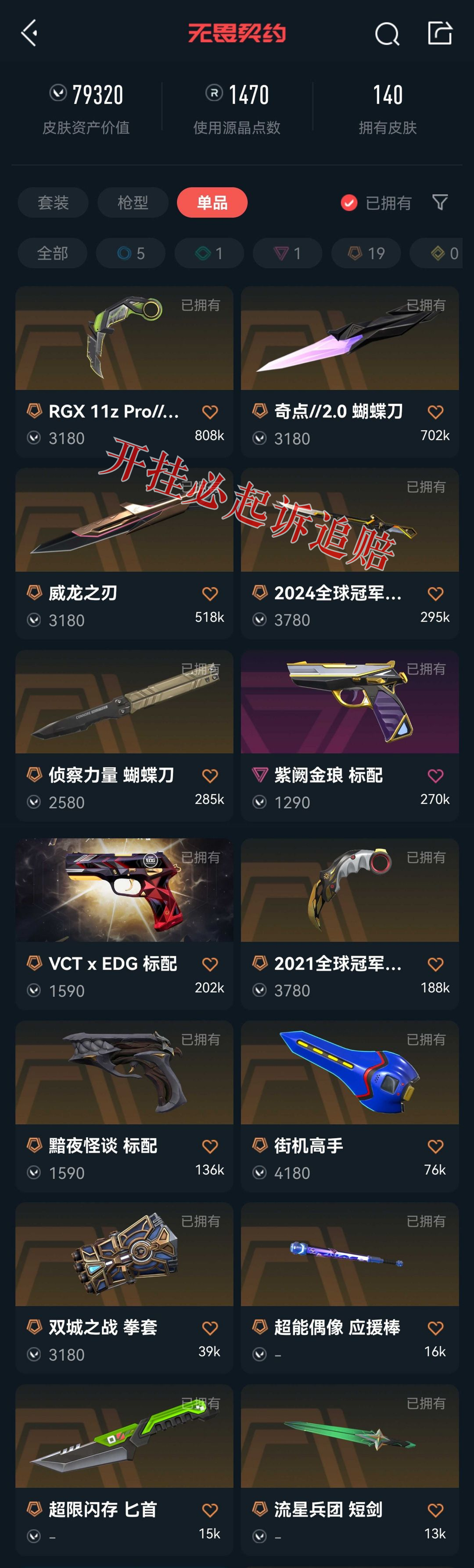
Task: Like the 威龙之刃 skin
Action: pyautogui.click(x=210, y=593)
